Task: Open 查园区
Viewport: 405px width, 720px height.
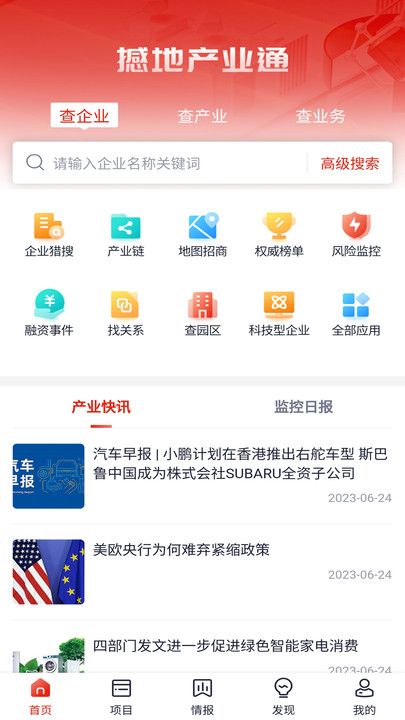Action: click(x=202, y=313)
